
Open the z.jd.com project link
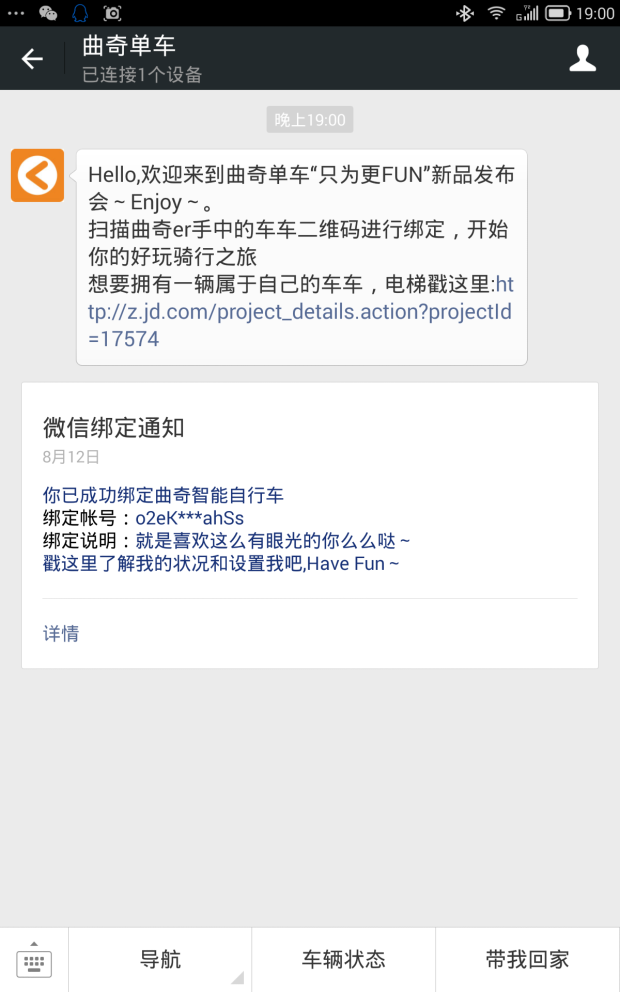[301, 311]
